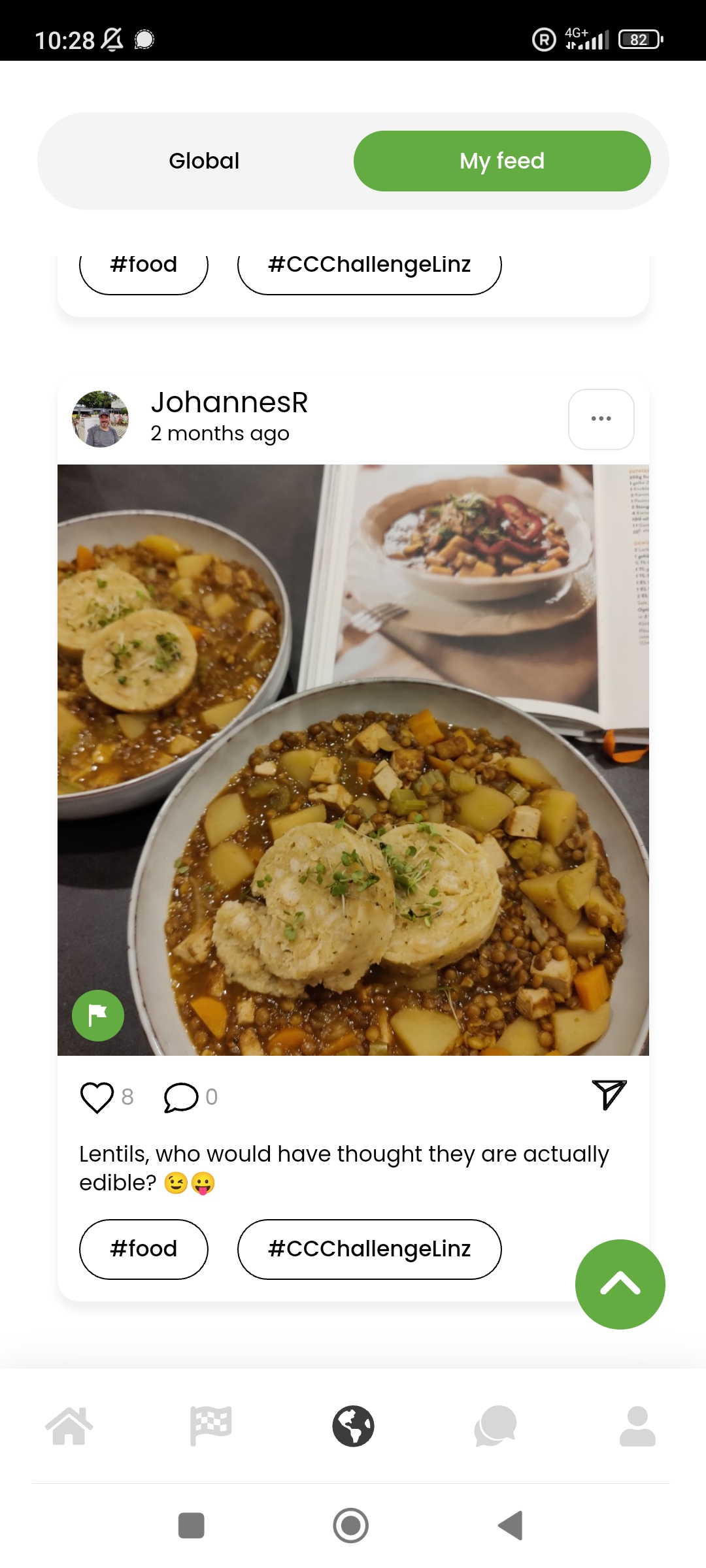Tap the green flag challenge badge
Viewport: 706px width, 1568px height.
[x=98, y=1015]
